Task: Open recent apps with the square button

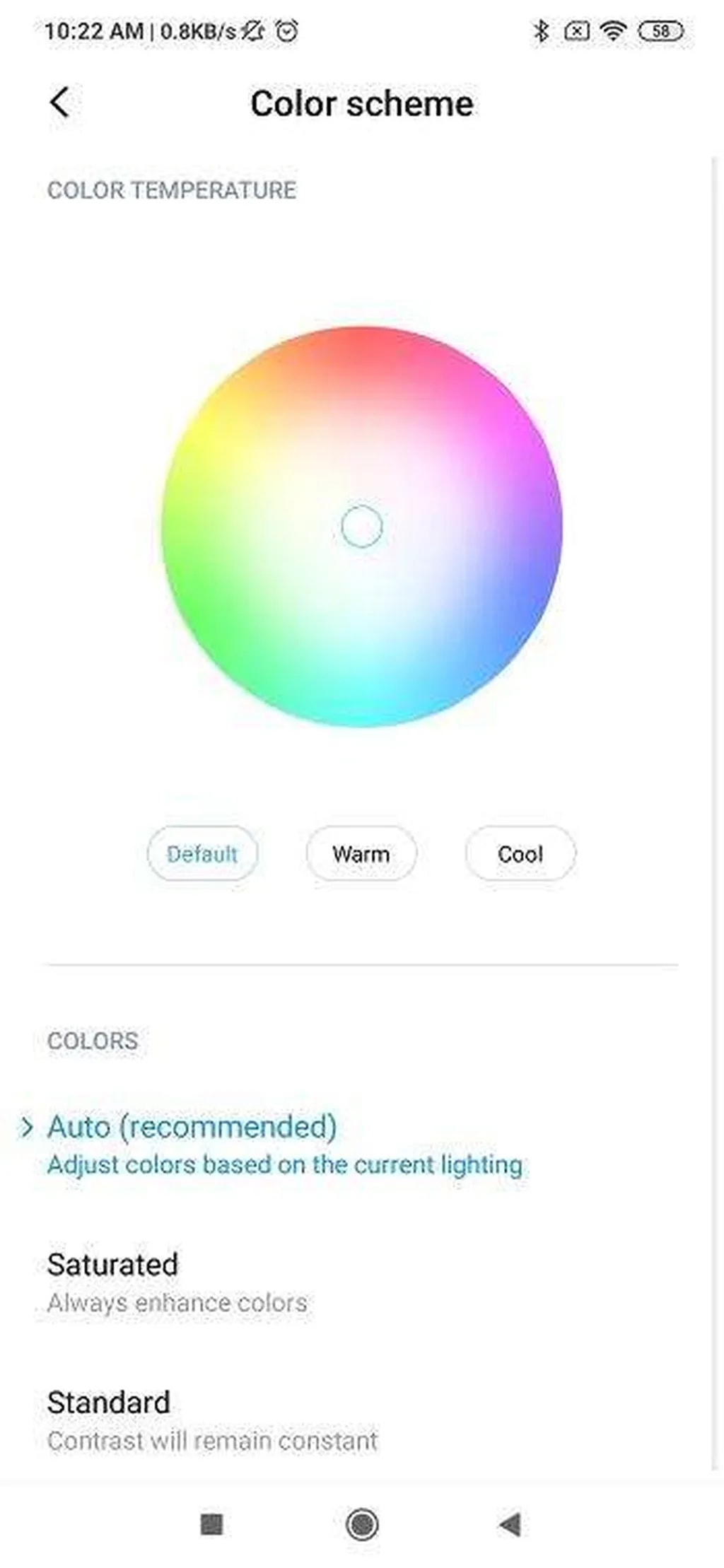Action: [212, 1524]
